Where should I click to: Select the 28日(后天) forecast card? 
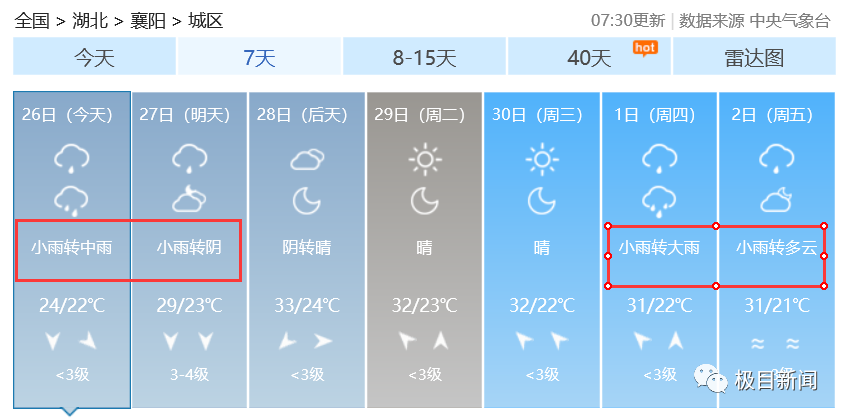307,250
